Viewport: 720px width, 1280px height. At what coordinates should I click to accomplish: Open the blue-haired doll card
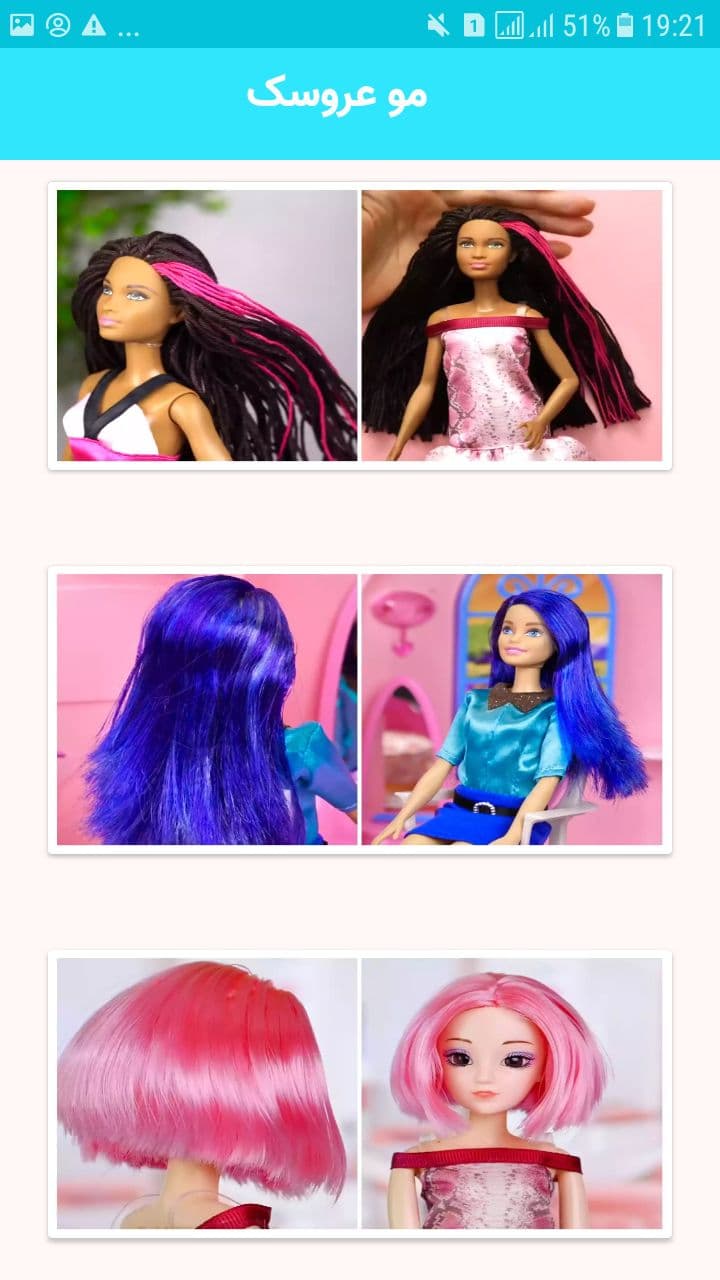pyautogui.click(x=360, y=709)
